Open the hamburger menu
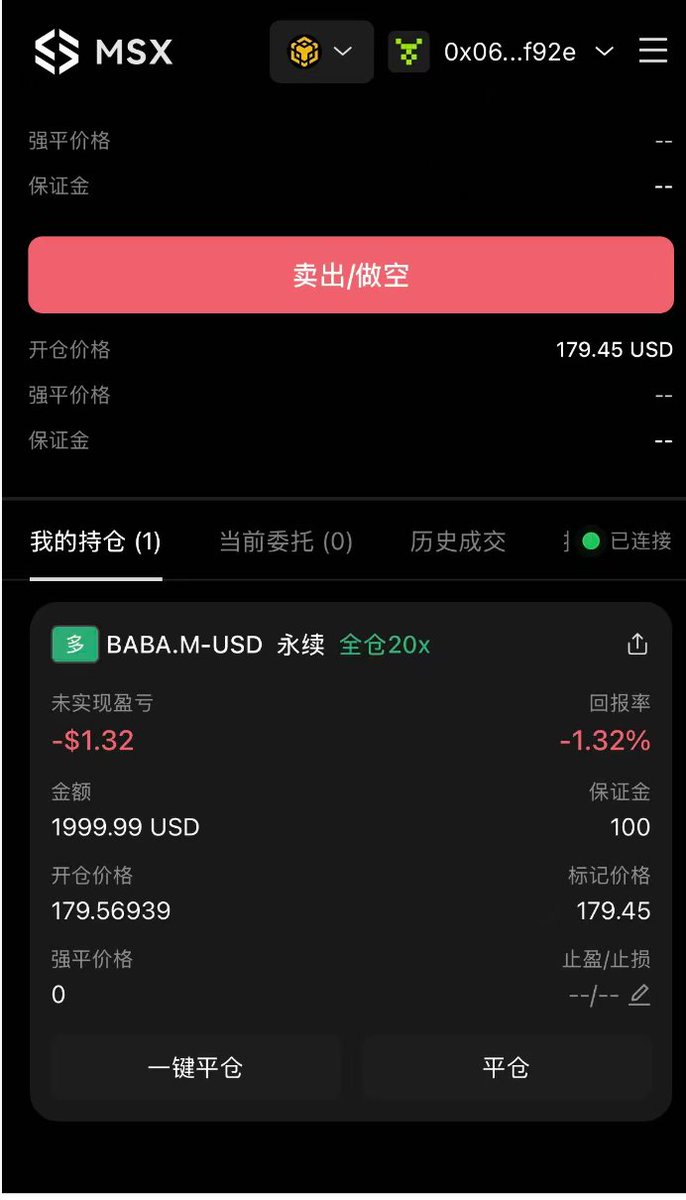The width and height of the screenshot is (686, 1200). pos(653,51)
